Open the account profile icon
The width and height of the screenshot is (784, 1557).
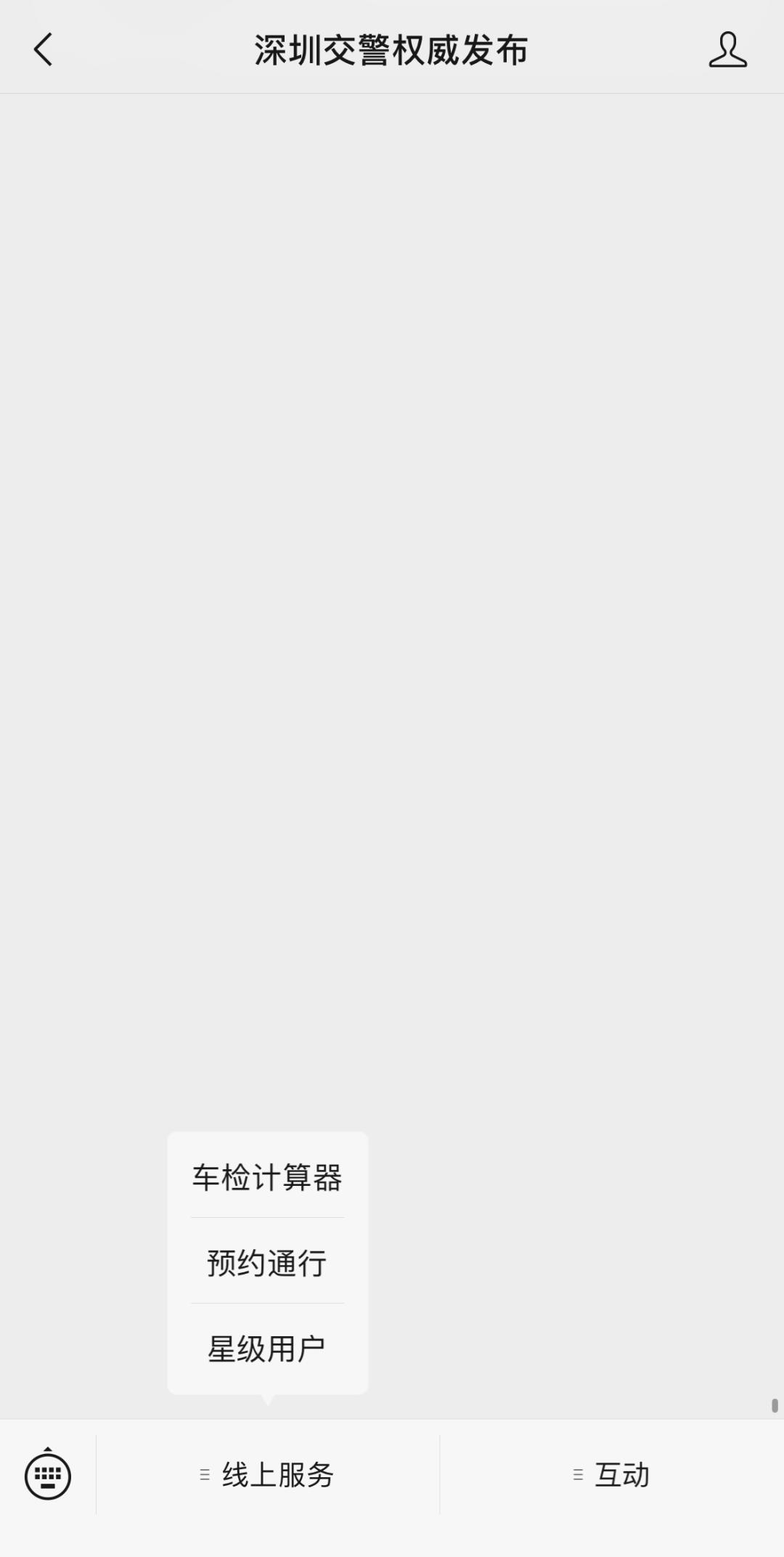pos(727,49)
